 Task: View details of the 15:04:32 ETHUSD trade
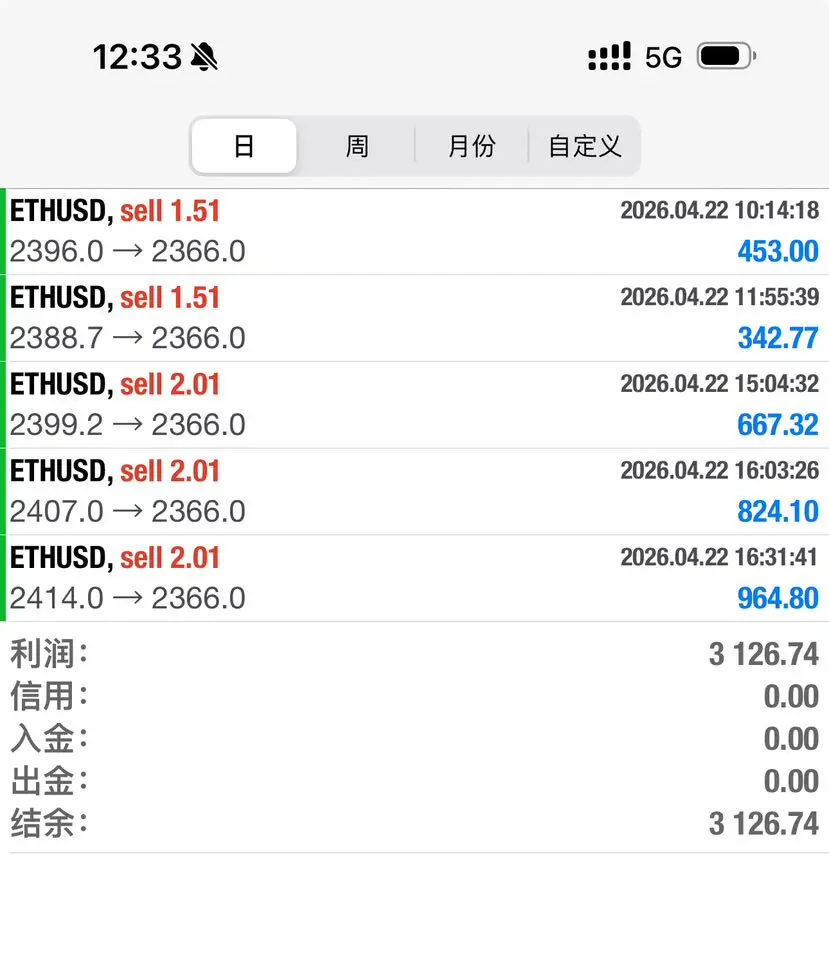coord(414,405)
